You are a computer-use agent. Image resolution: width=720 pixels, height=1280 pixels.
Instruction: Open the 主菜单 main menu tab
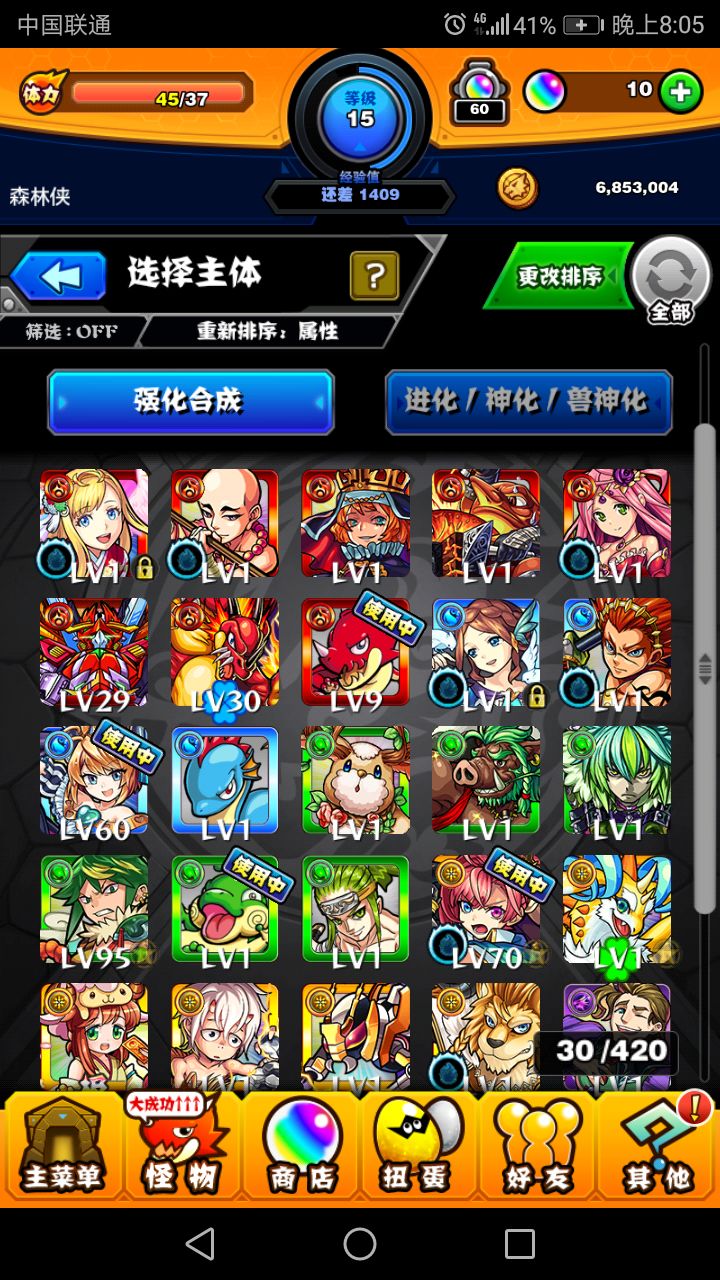pyautogui.click(x=63, y=1147)
